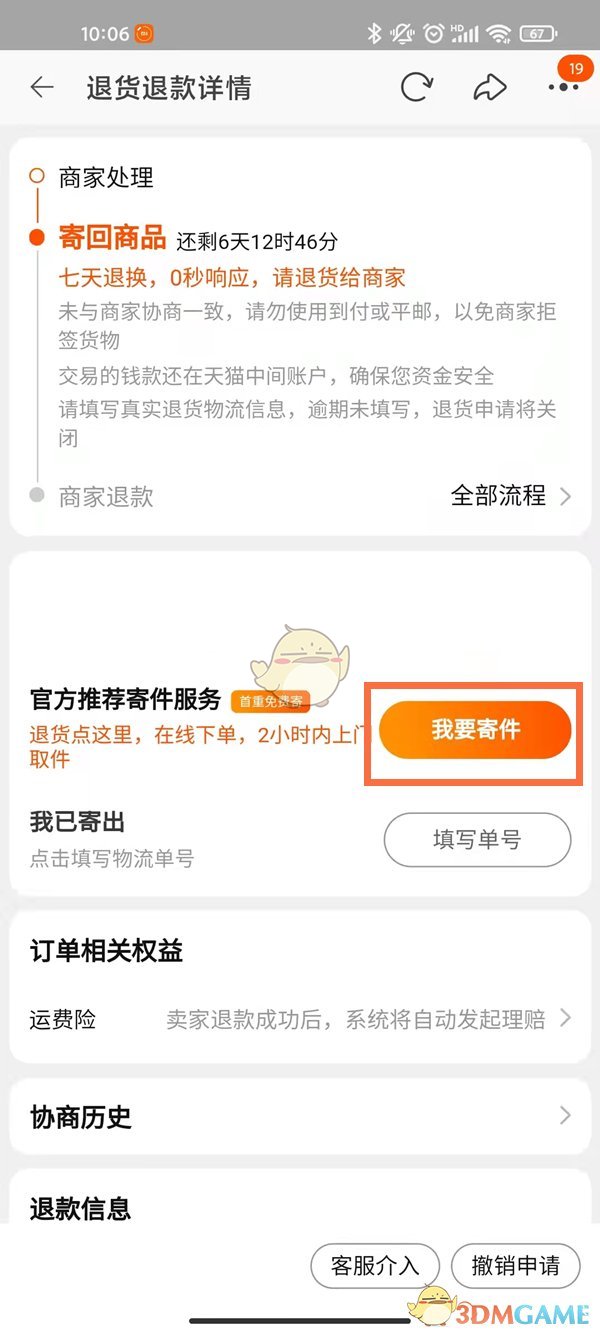Request 客服介入 customer service intervention

pos(375,1265)
